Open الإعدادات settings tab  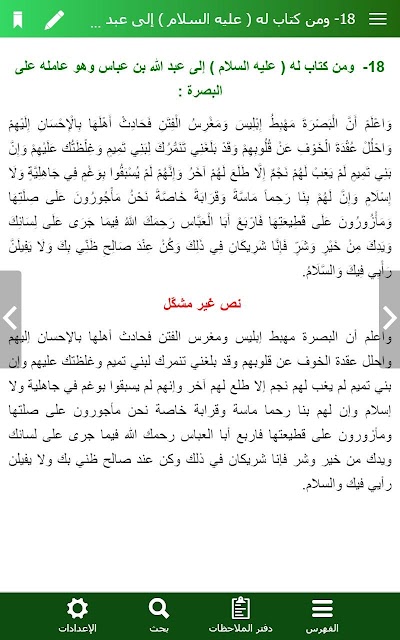pos(77,616)
